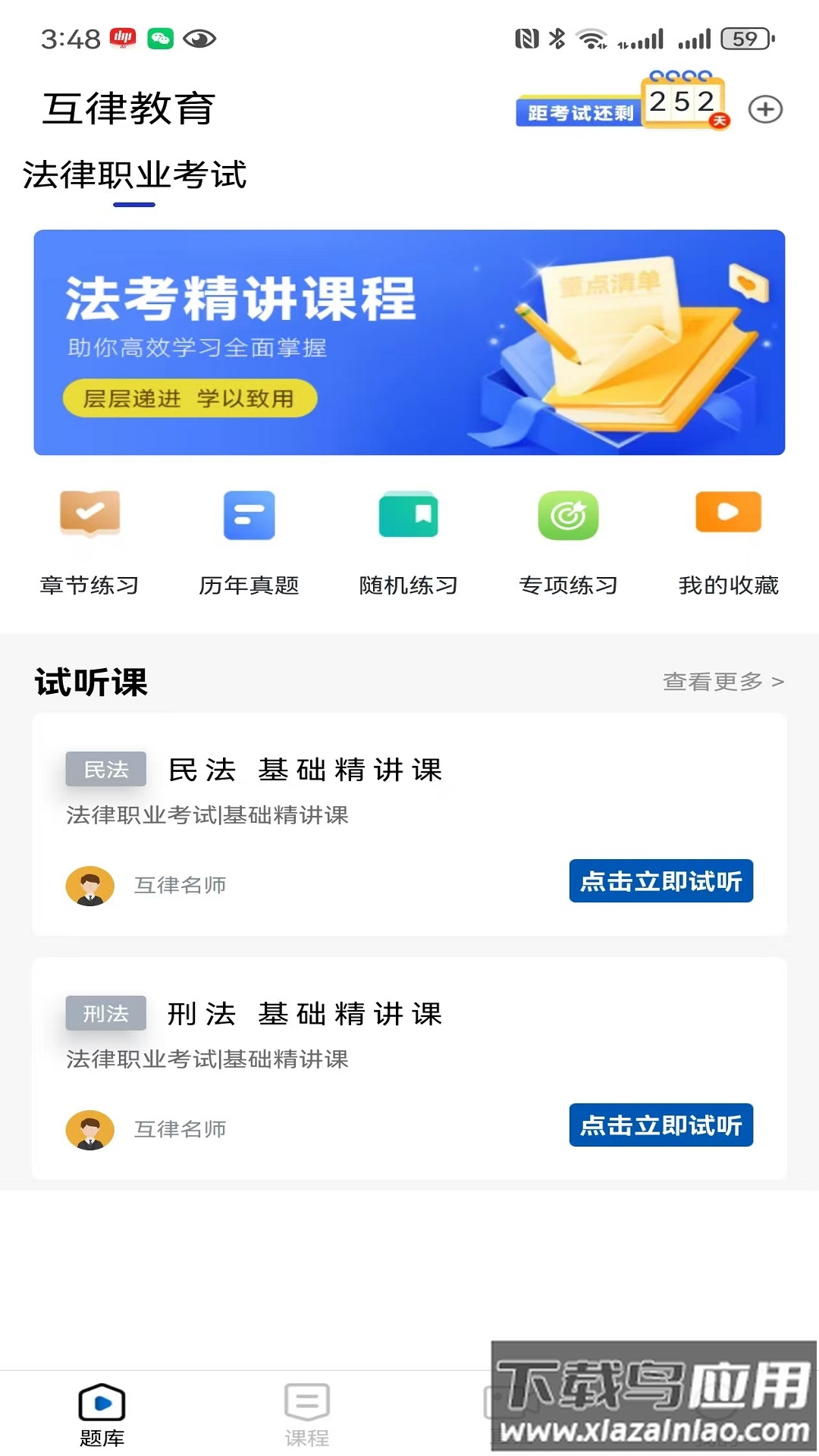819x1456 pixels.
Task: Select the 刑法 subject tag label
Action: [105, 1012]
